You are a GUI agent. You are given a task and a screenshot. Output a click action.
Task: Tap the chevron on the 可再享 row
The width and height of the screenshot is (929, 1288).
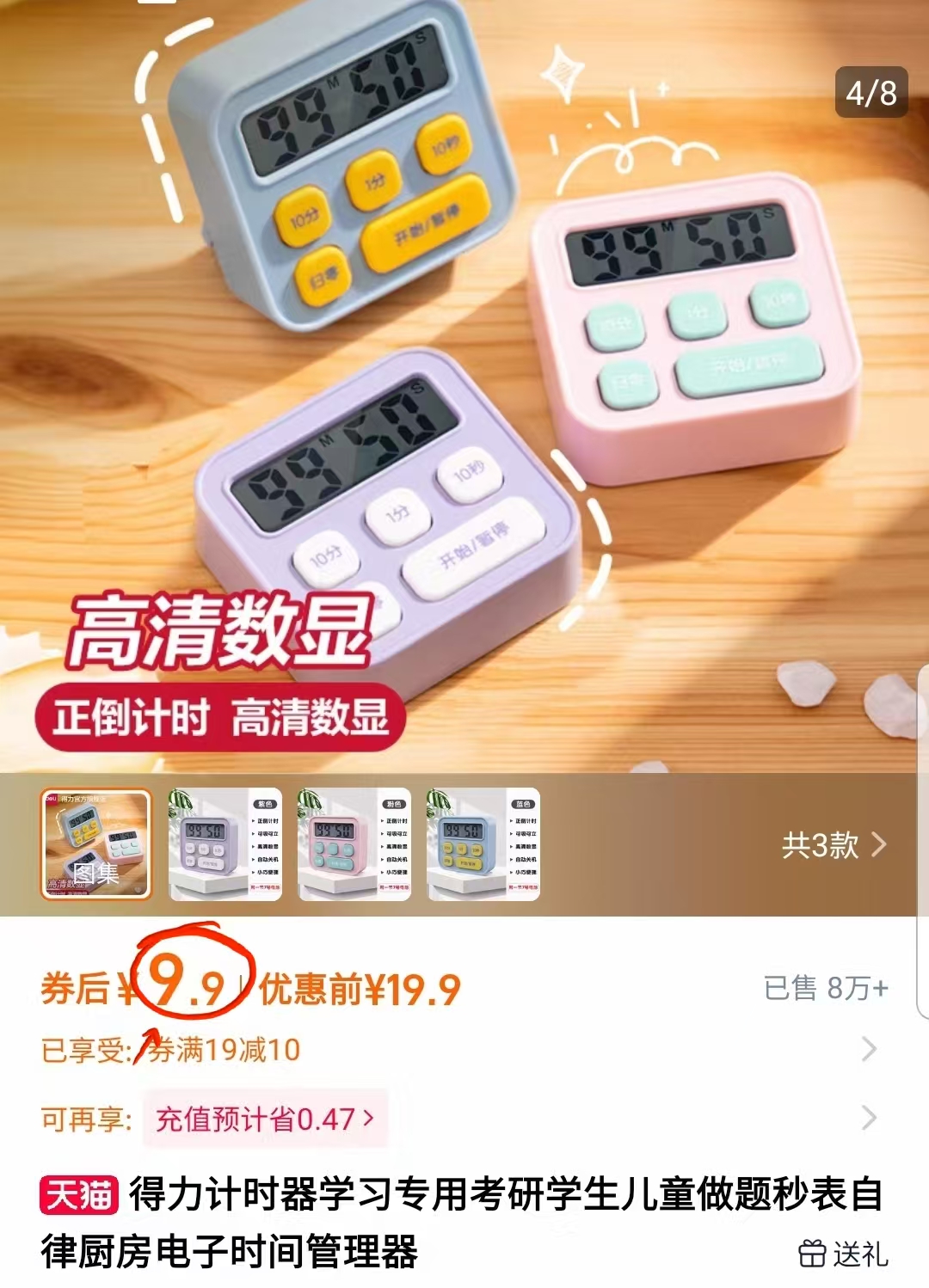pyautogui.click(x=867, y=1118)
